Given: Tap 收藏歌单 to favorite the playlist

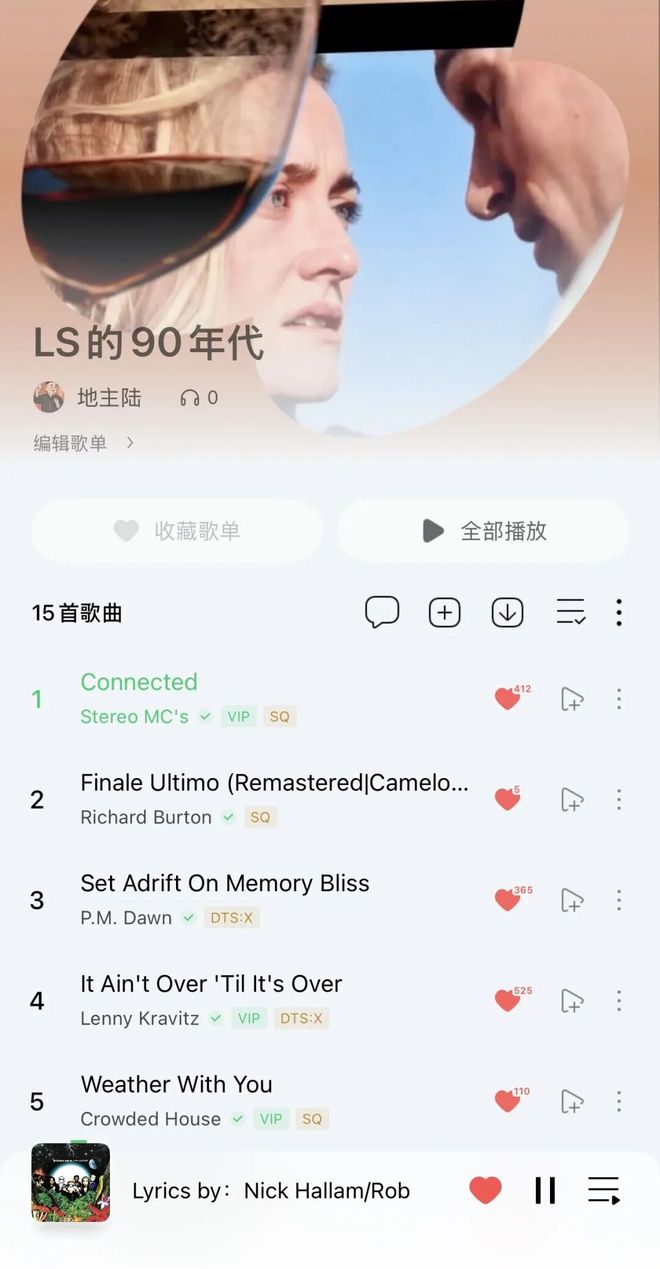Looking at the screenshot, I should point(177,531).
